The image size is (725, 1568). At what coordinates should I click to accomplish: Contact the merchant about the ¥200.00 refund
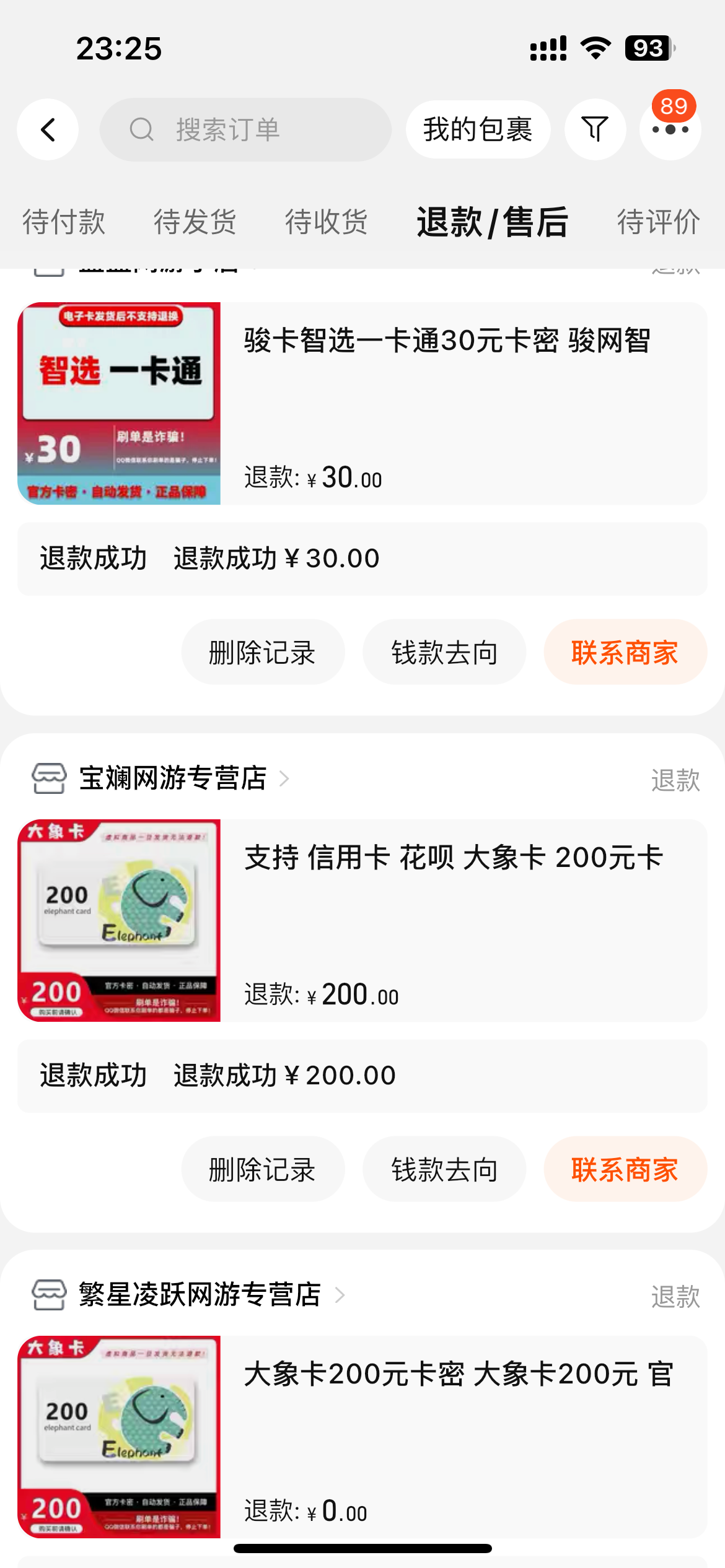625,1170
